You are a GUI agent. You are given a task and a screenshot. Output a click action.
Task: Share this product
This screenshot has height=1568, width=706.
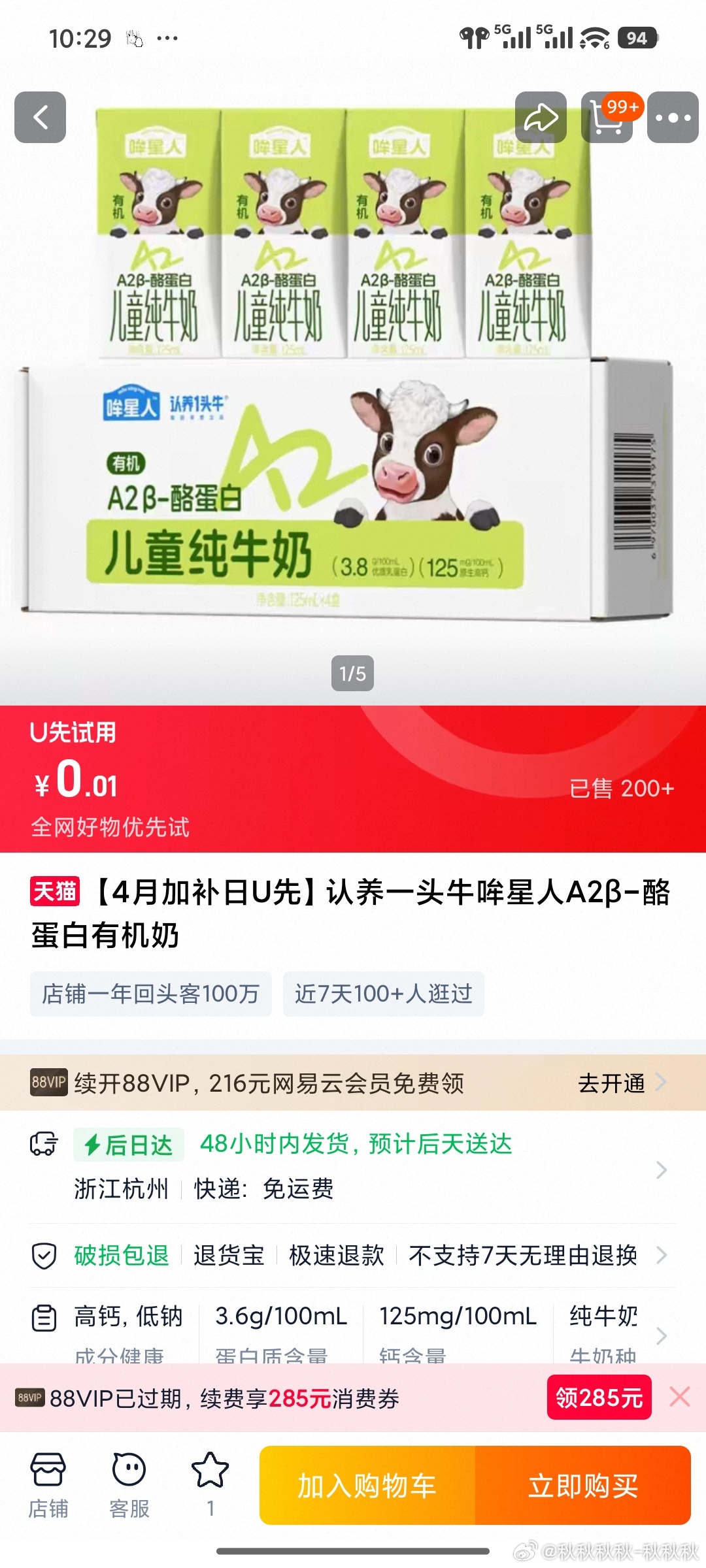541,118
